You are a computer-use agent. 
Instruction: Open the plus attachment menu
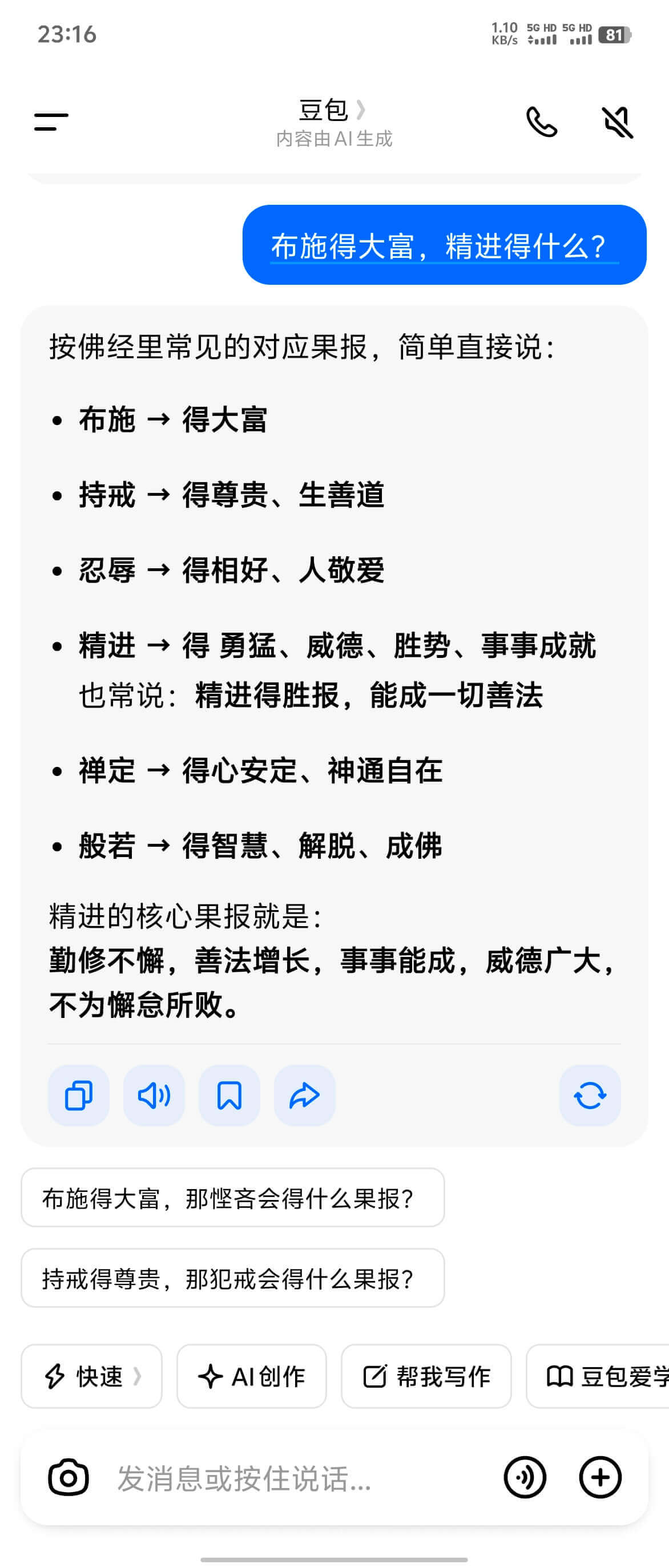point(599,1477)
